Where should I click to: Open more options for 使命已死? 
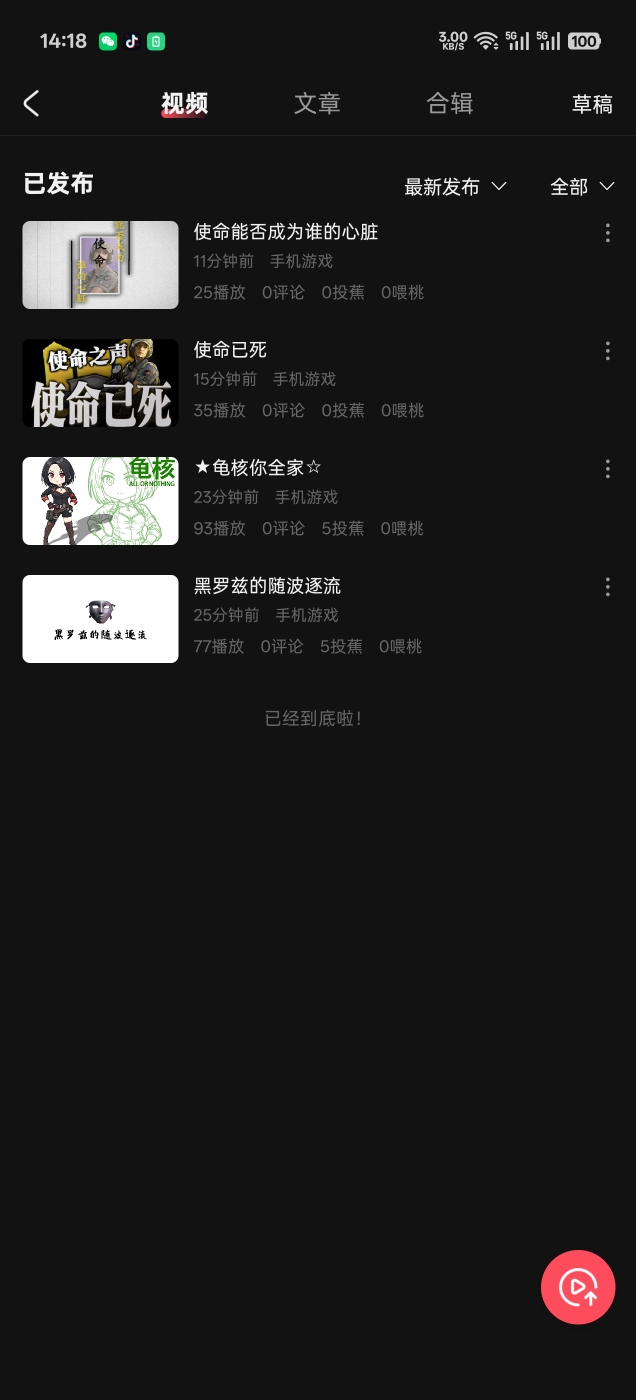[x=607, y=351]
